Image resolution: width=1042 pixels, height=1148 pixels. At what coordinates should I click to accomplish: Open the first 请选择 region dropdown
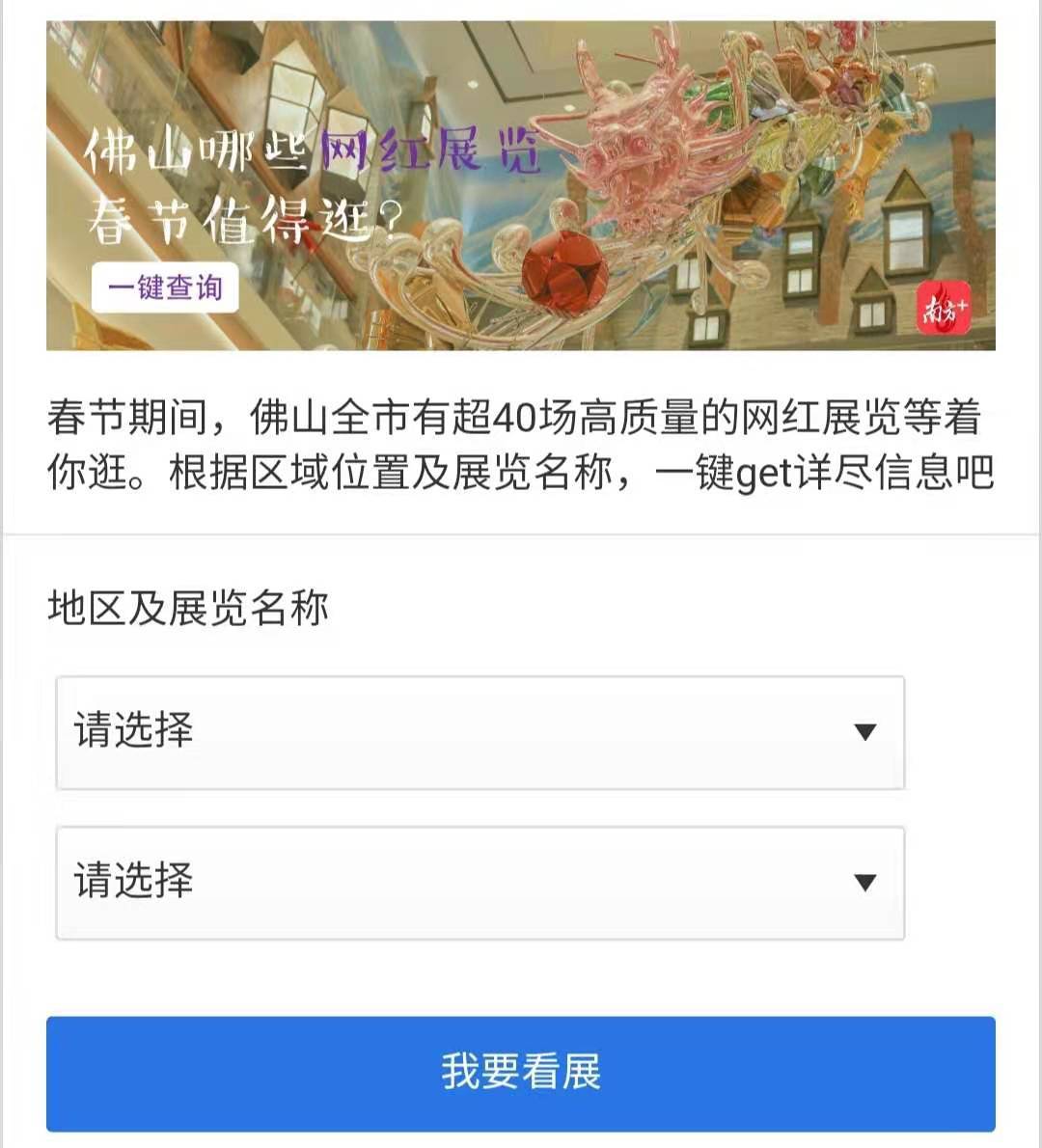tap(480, 732)
